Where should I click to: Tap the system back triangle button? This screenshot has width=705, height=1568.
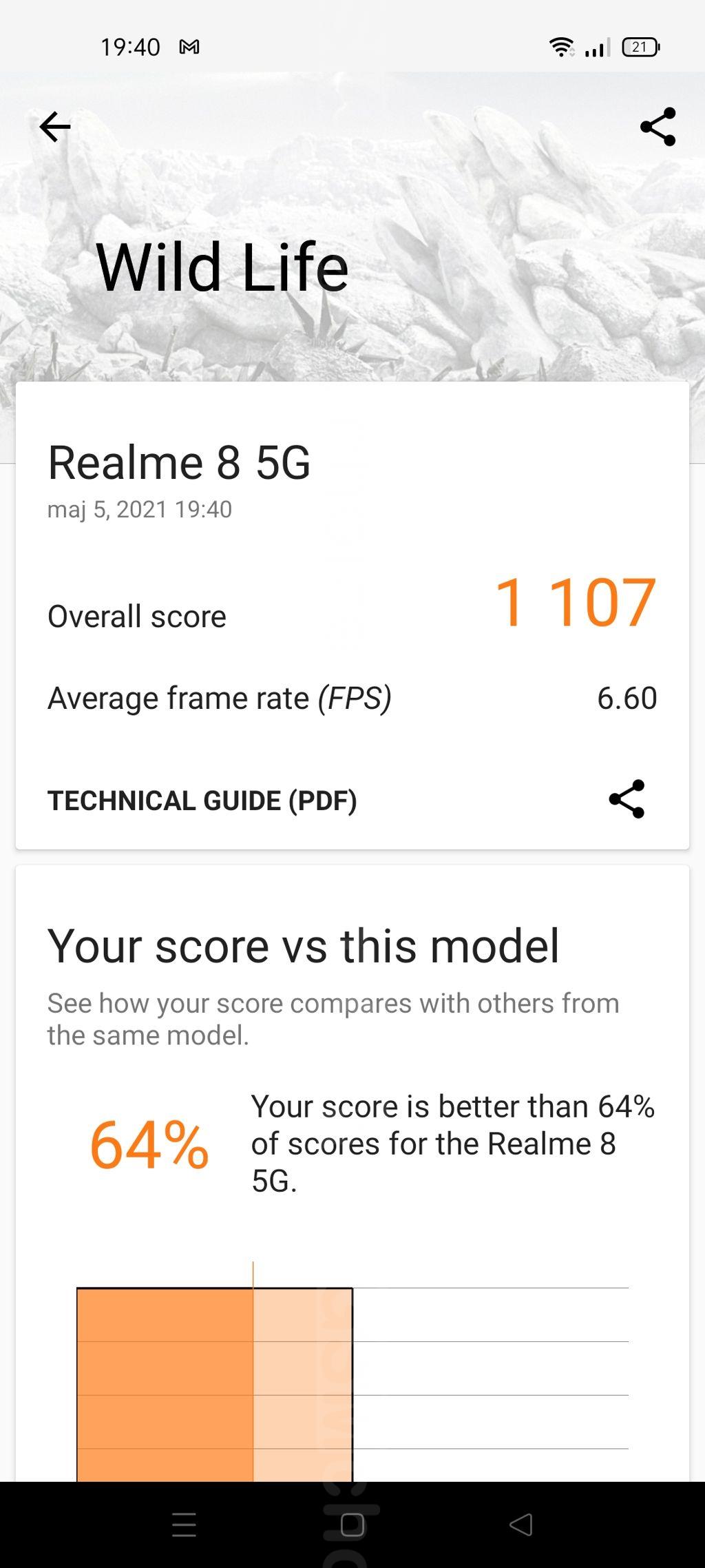click(x=521, y=1525)
